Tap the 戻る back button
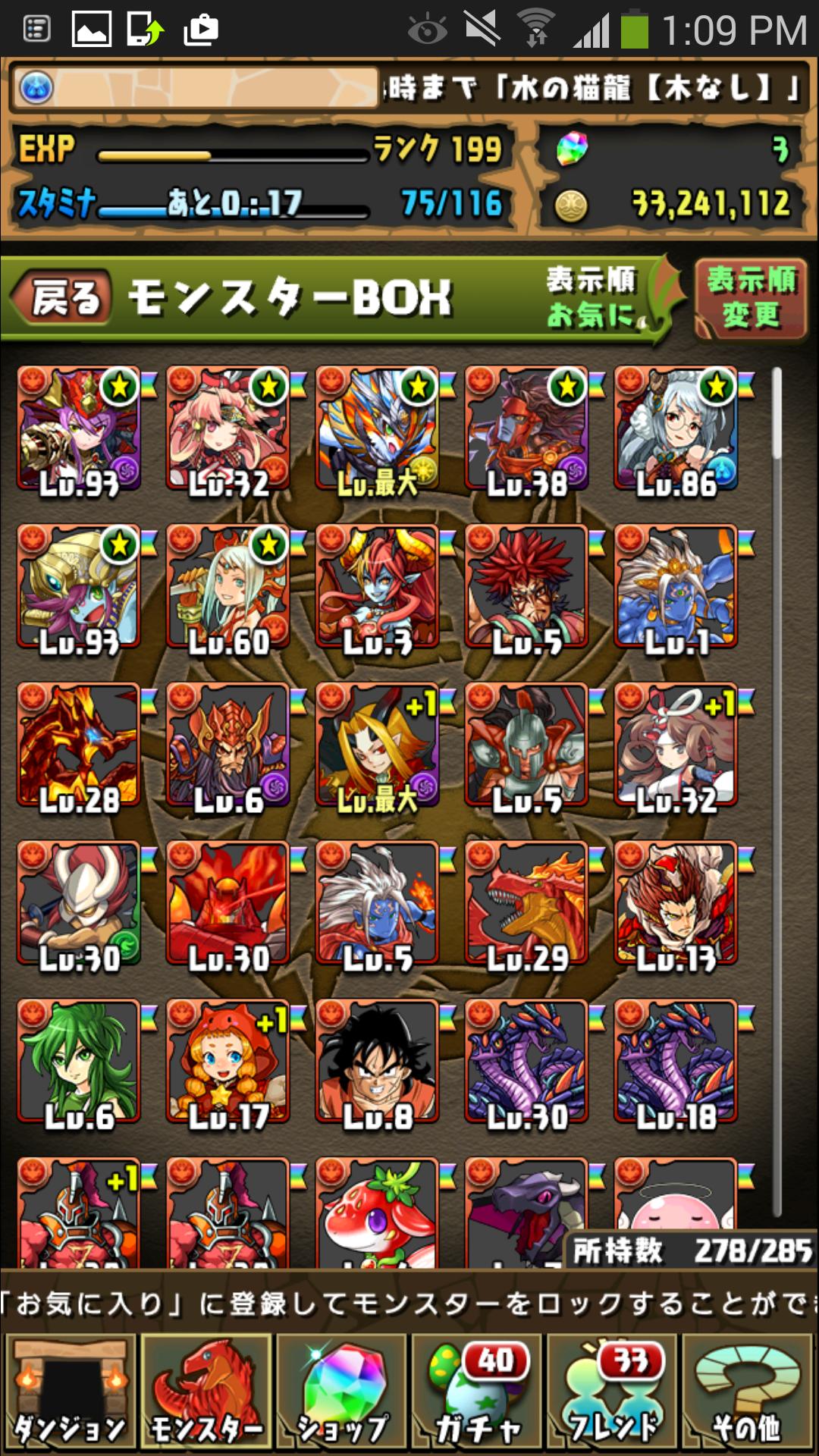The width and height of the screenshot is (819, 1456). tap(62, 297)
